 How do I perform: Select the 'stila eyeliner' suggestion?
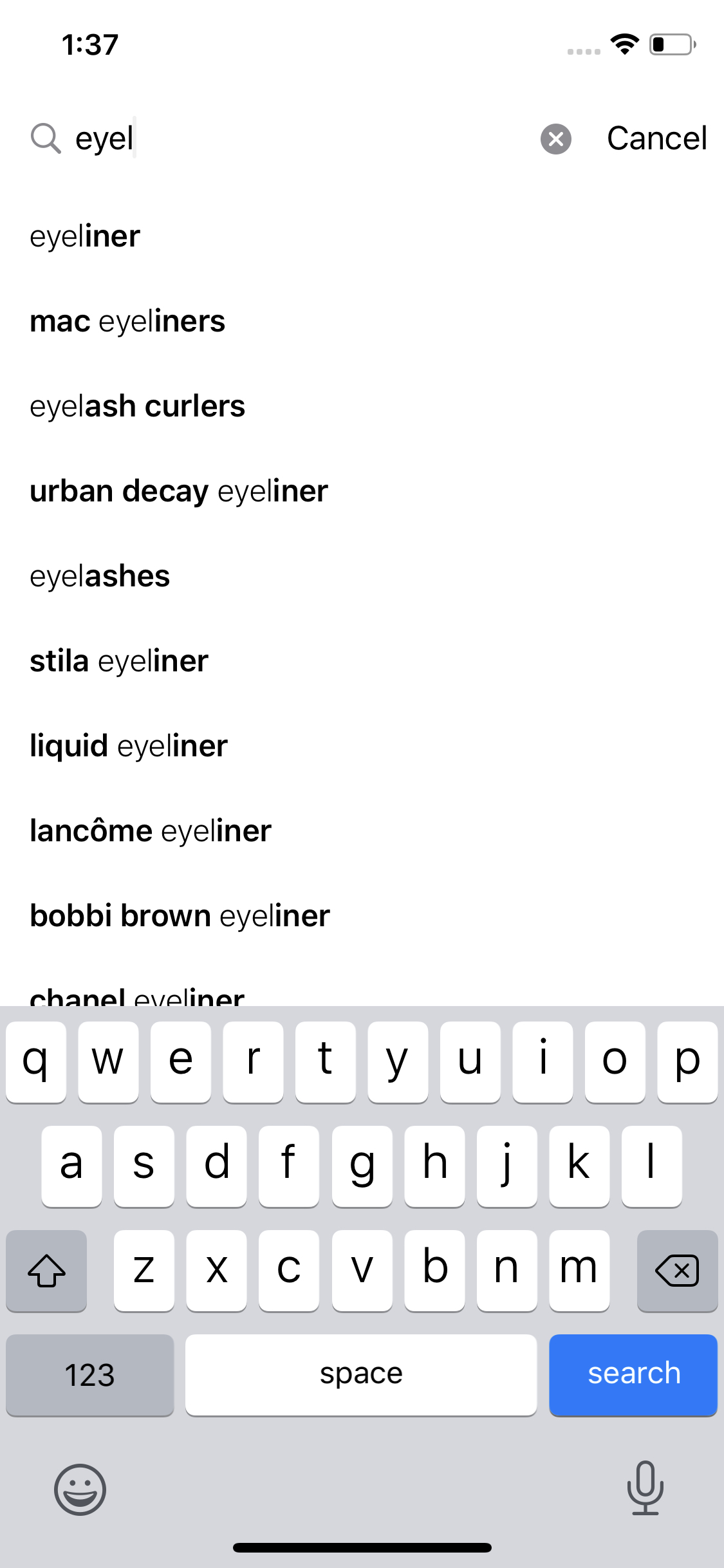click(x=118, y=660)
